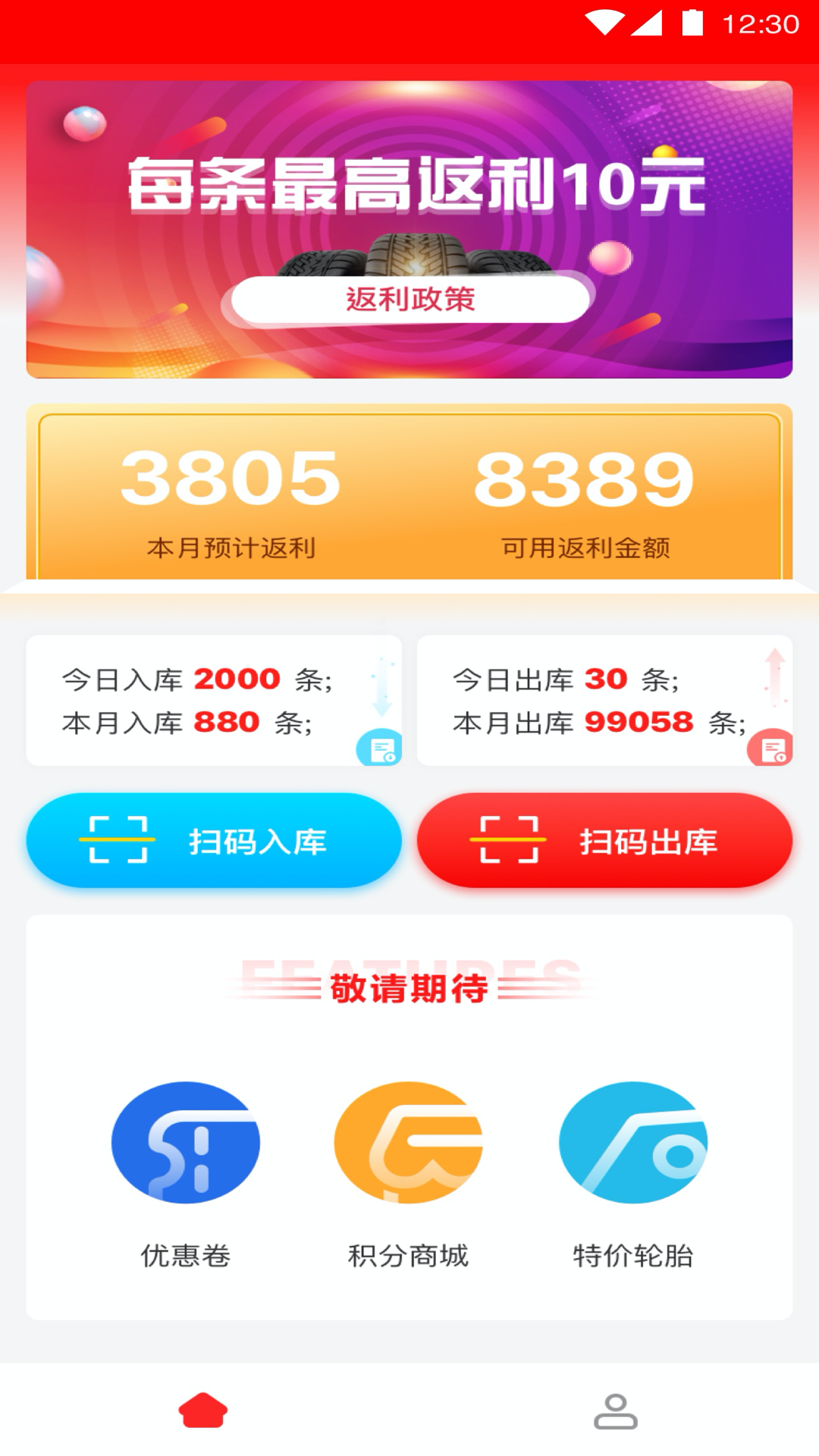Open the 扫码入库 scanner
The width and height of the screenshot is (819, 1456).
coord(215,839)
